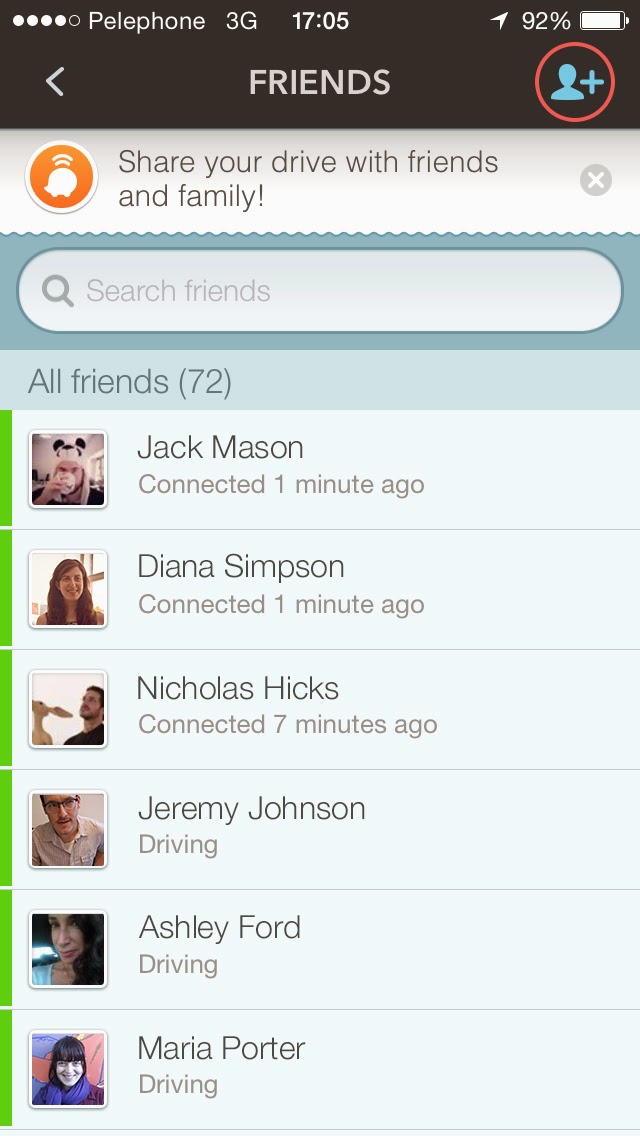The width and height of the screenshot is (640, 1136).
Task: Tap the add friend icon
Action: pyautogui.click(x=575, y=83)
